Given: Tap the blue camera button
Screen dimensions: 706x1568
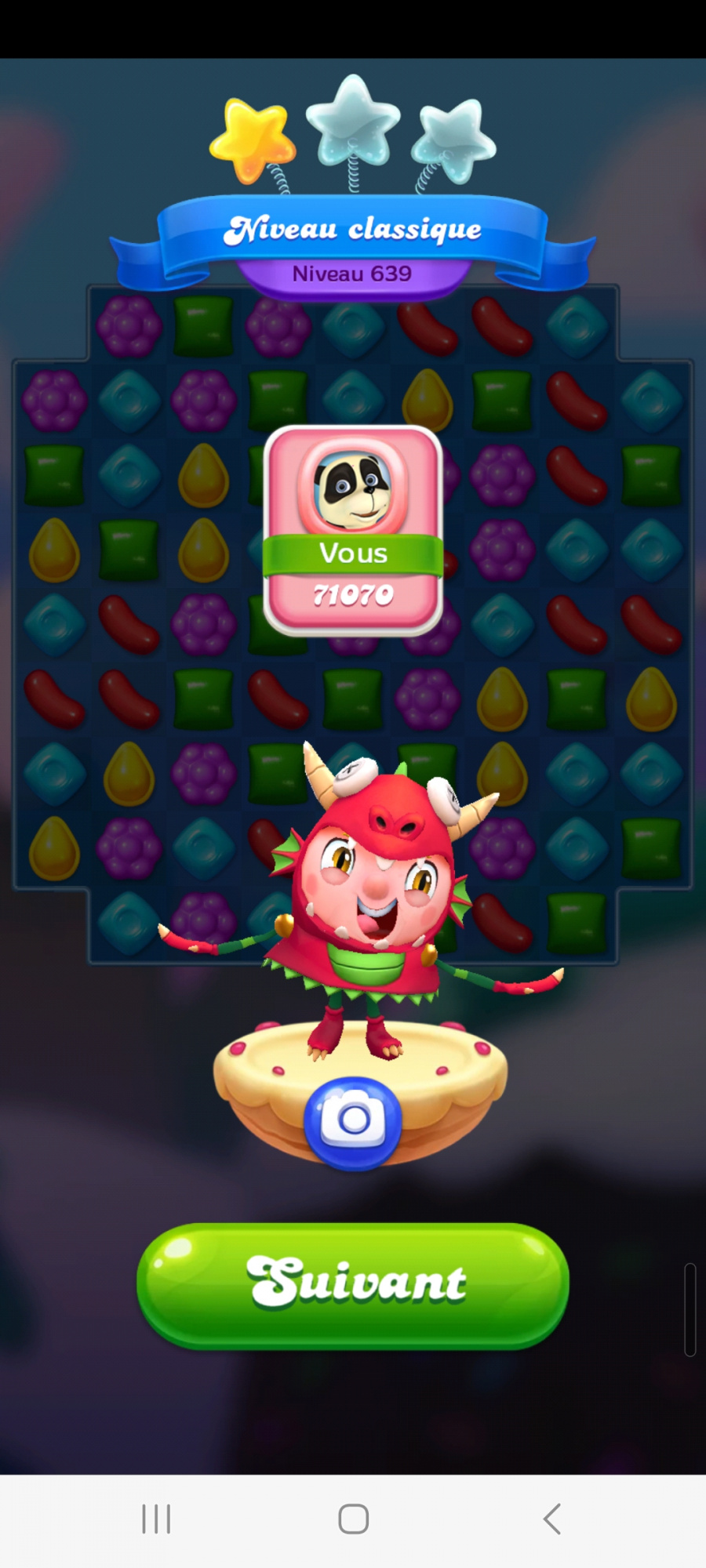Looking at the screenshot, I should 353,1121.
